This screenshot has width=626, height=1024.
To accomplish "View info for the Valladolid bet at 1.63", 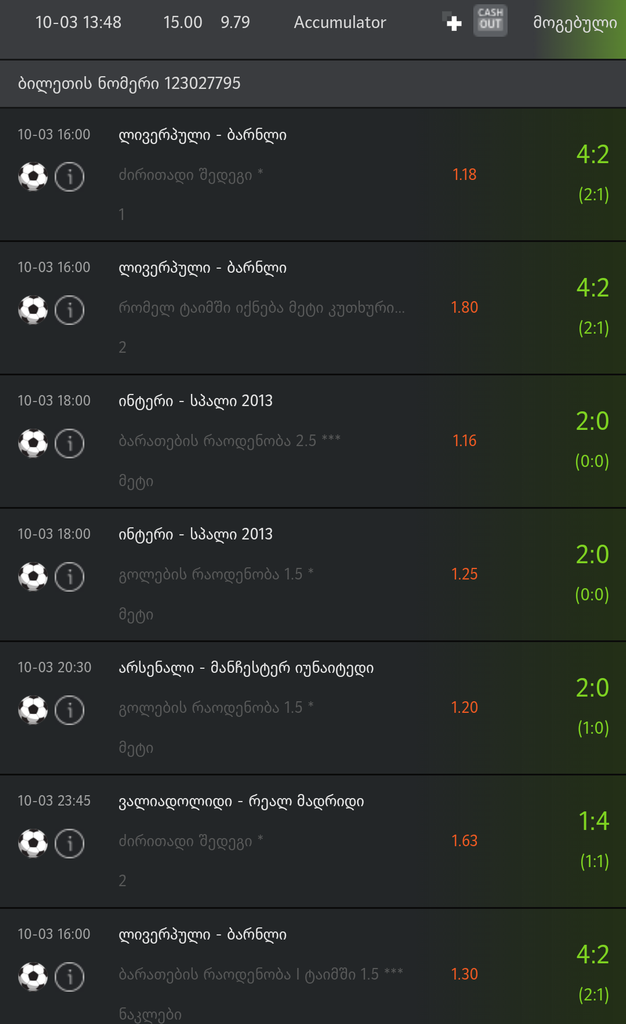I will (69, 843).
